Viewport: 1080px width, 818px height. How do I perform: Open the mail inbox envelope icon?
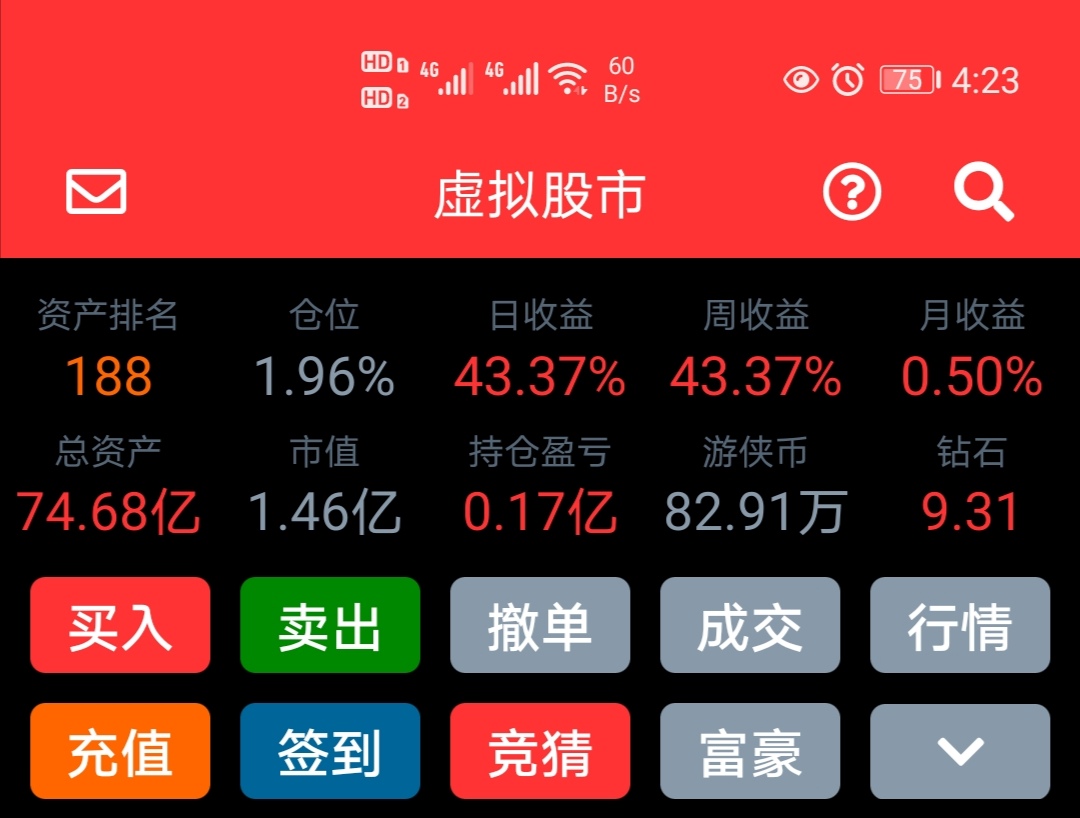[96, 192]
